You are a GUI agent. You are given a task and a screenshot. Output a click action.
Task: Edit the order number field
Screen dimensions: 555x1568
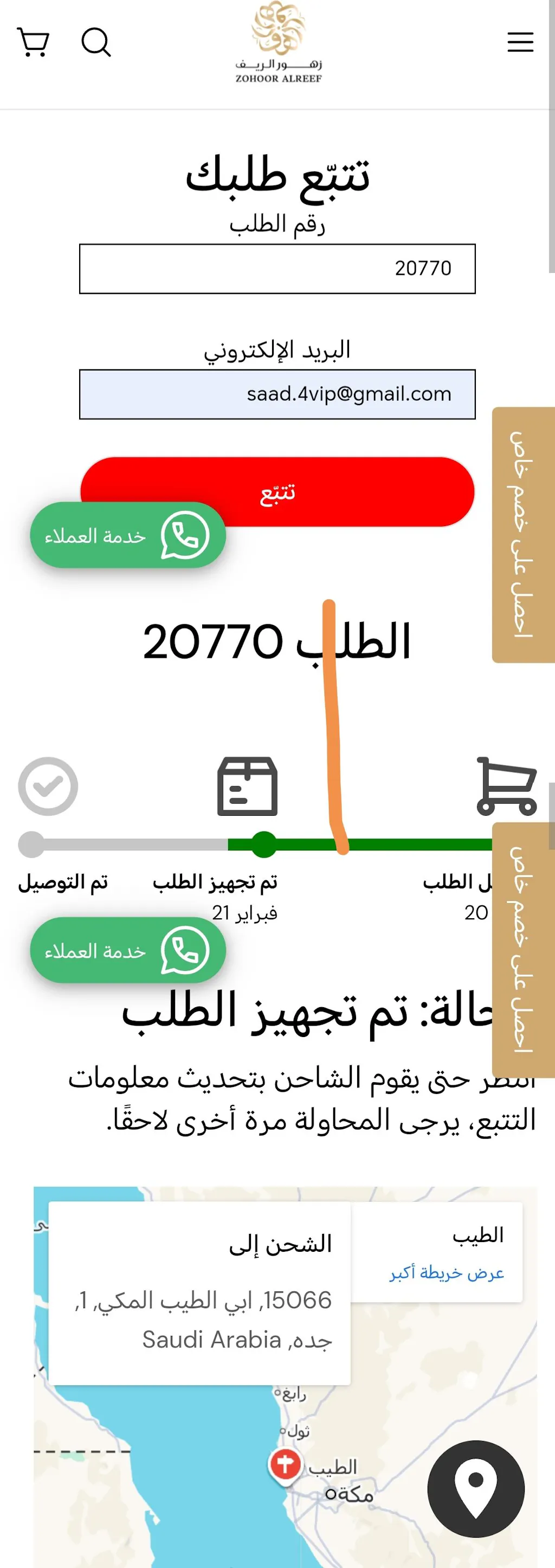277,268
